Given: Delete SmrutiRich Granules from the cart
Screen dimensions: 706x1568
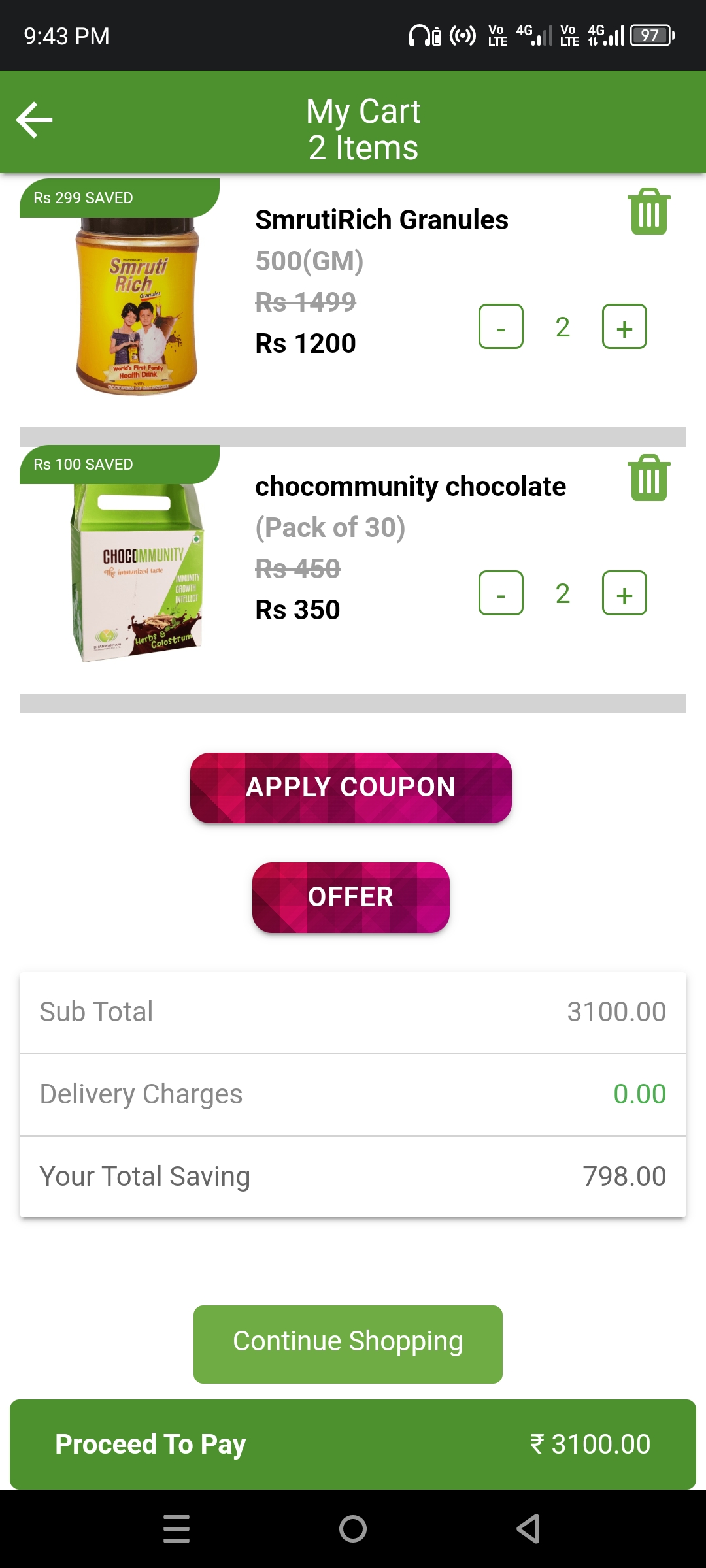Looking at the screenshot, I should click(x=649, y=211).
